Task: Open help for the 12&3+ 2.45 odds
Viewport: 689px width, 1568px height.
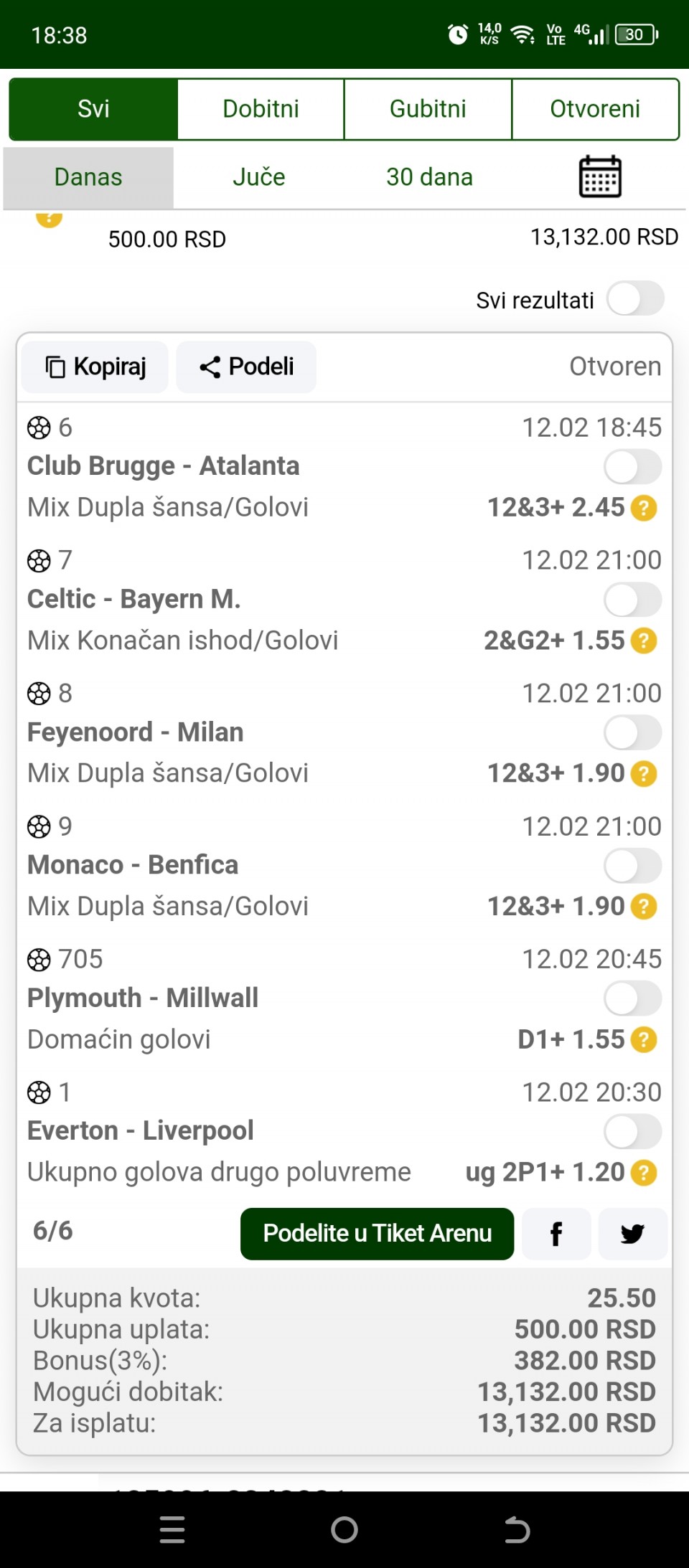Action: coord(644,508)
